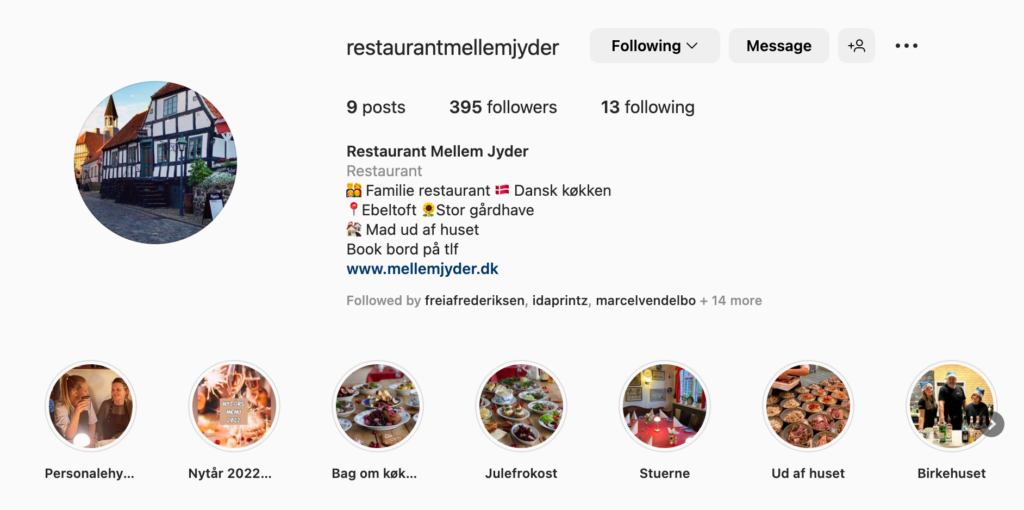View the profile picture
Image resolution: width=1024 pixels, height=510 pixels.
(x=156, y=163)
